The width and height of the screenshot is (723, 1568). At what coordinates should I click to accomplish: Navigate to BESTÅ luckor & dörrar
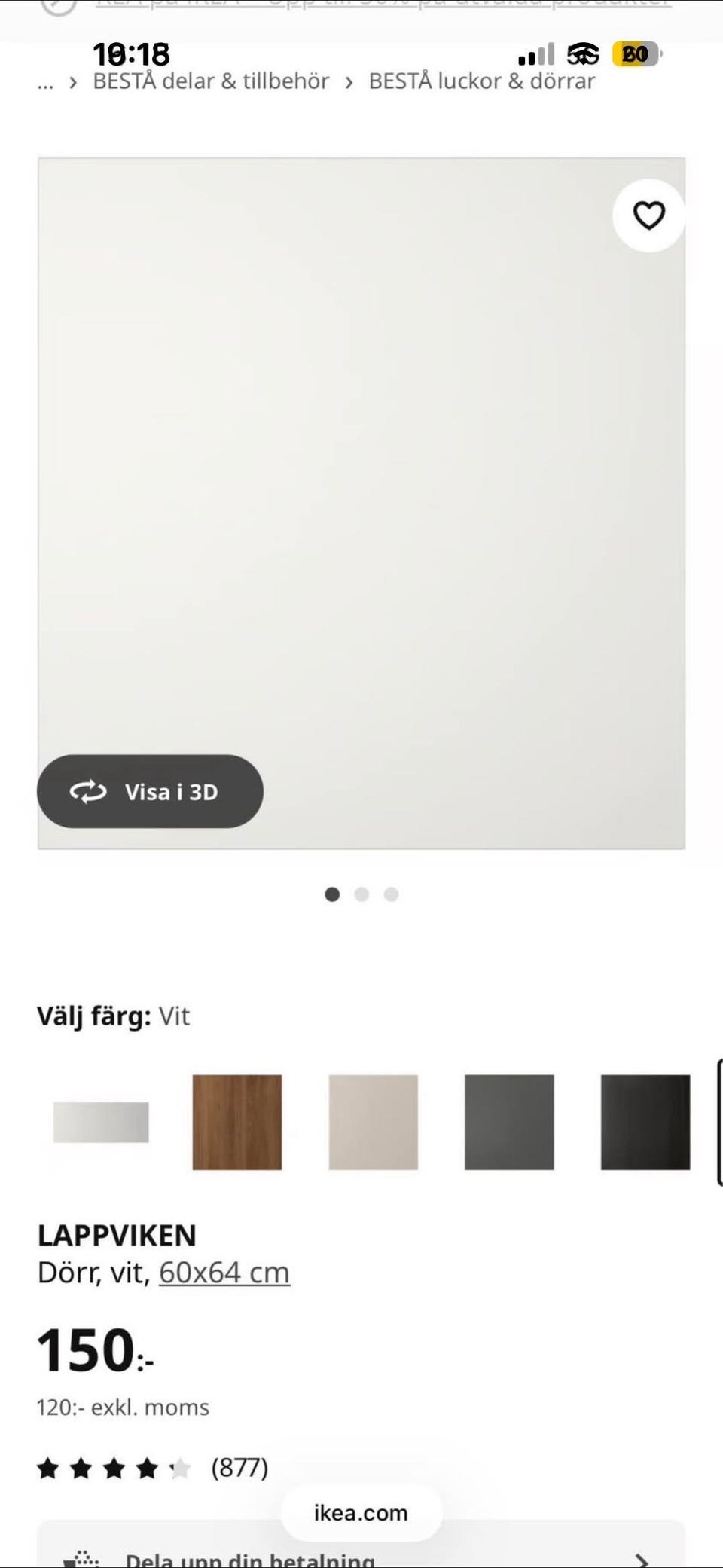(x=480, y=81)
